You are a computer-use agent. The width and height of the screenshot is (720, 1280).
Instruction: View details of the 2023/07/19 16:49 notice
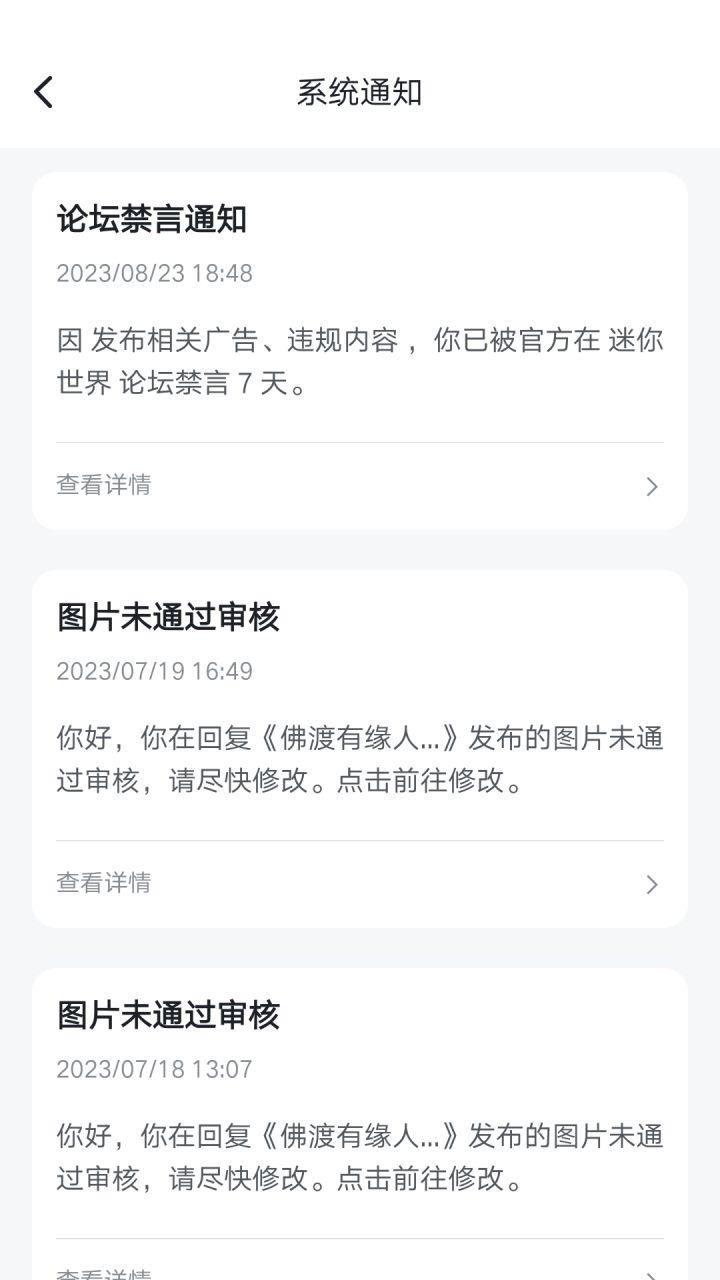pos(359,884)
